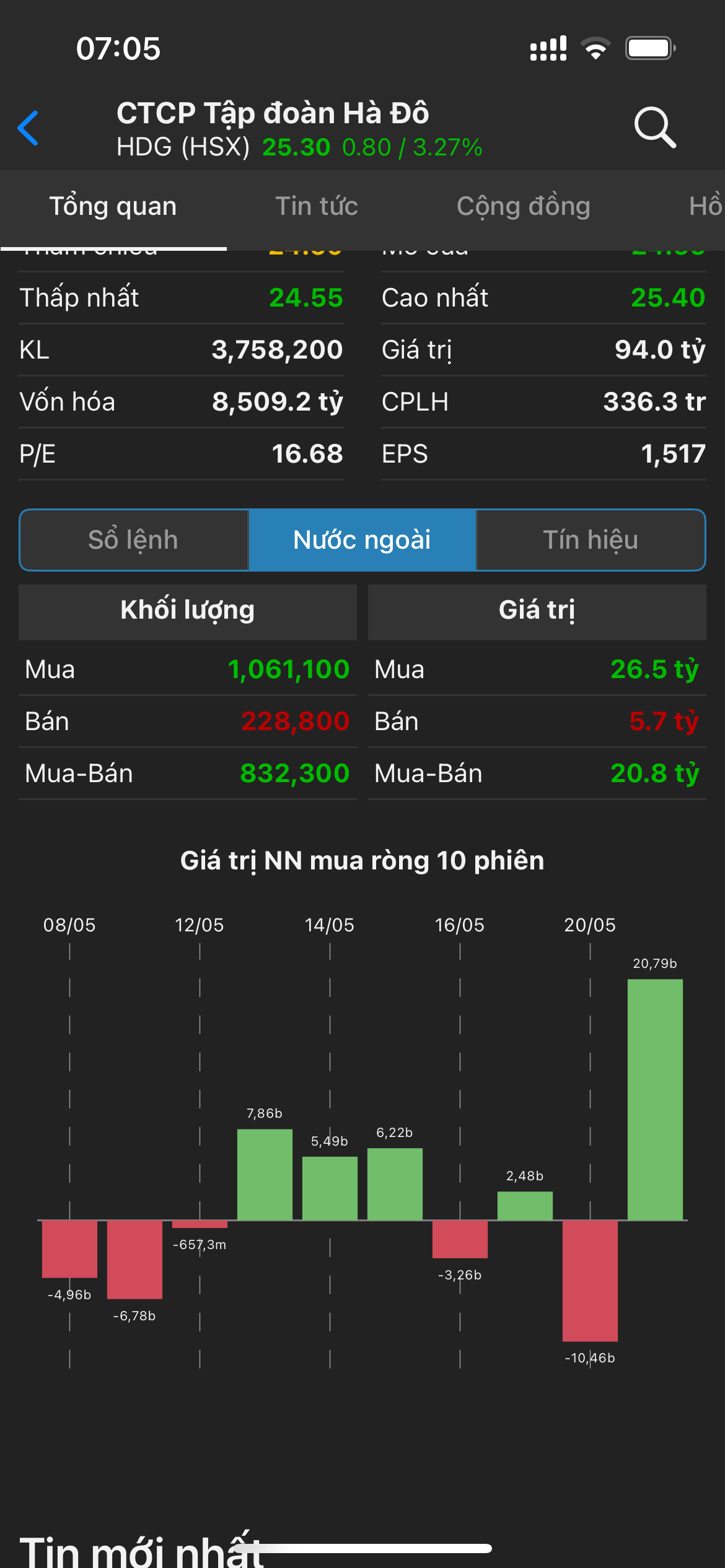
Task: Open the partially visible Hồ tab
Action: [705, 207]
